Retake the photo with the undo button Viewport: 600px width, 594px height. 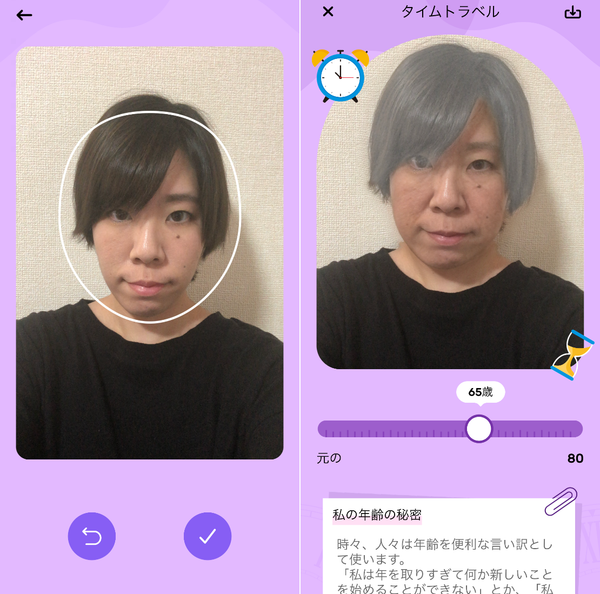pos(92,536)
